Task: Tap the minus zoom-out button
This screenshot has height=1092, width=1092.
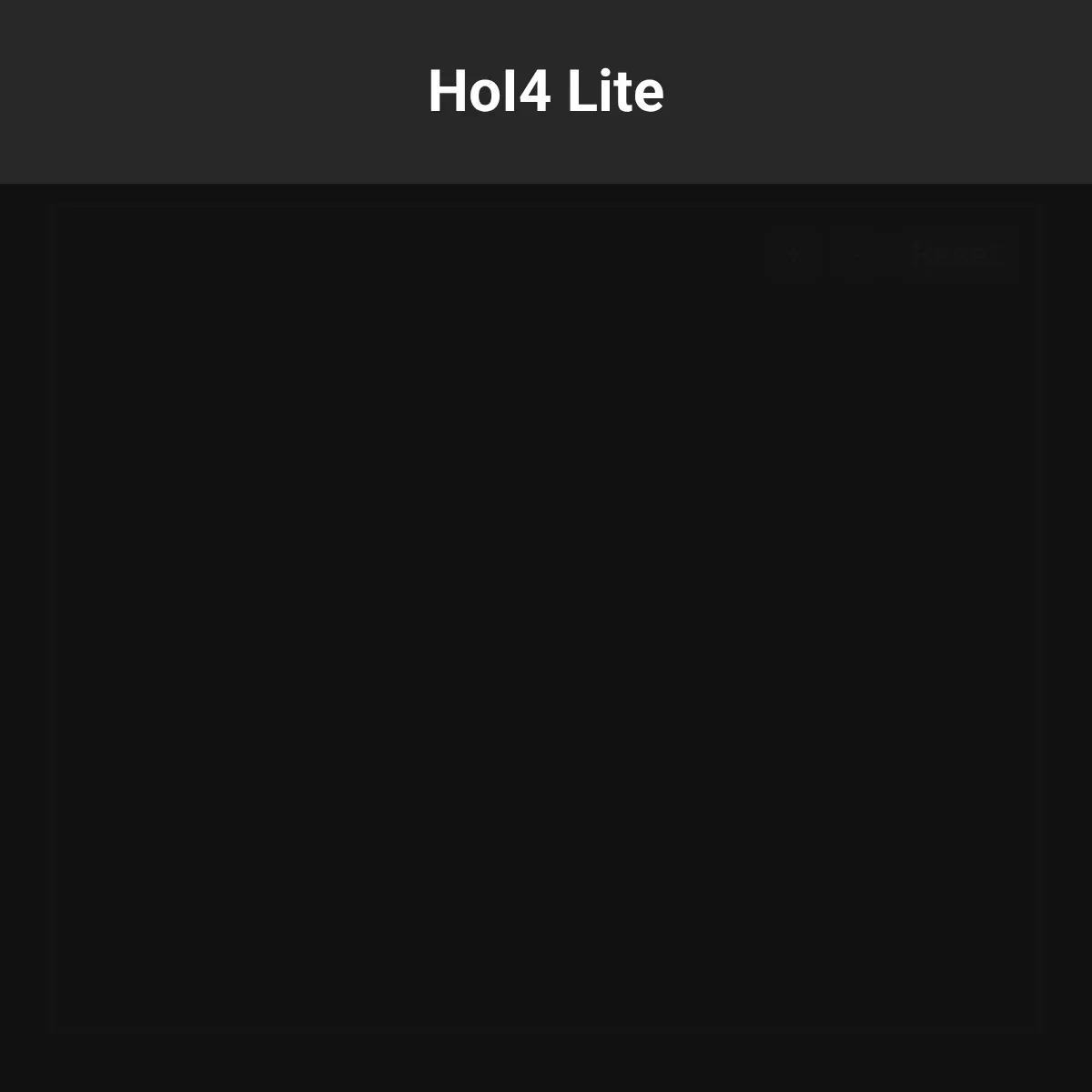Action: (857, 256)
